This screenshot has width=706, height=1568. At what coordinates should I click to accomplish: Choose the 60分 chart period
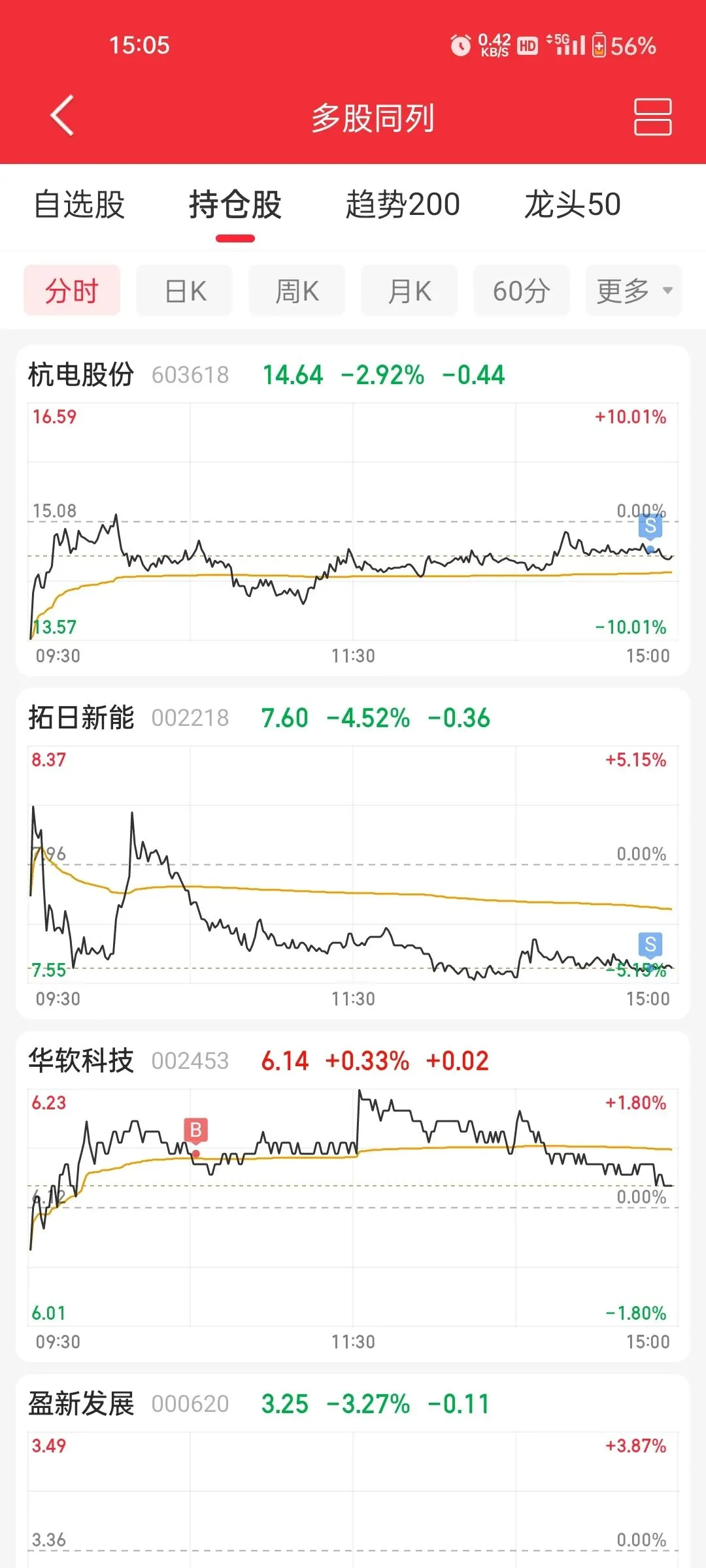(522, 291)
